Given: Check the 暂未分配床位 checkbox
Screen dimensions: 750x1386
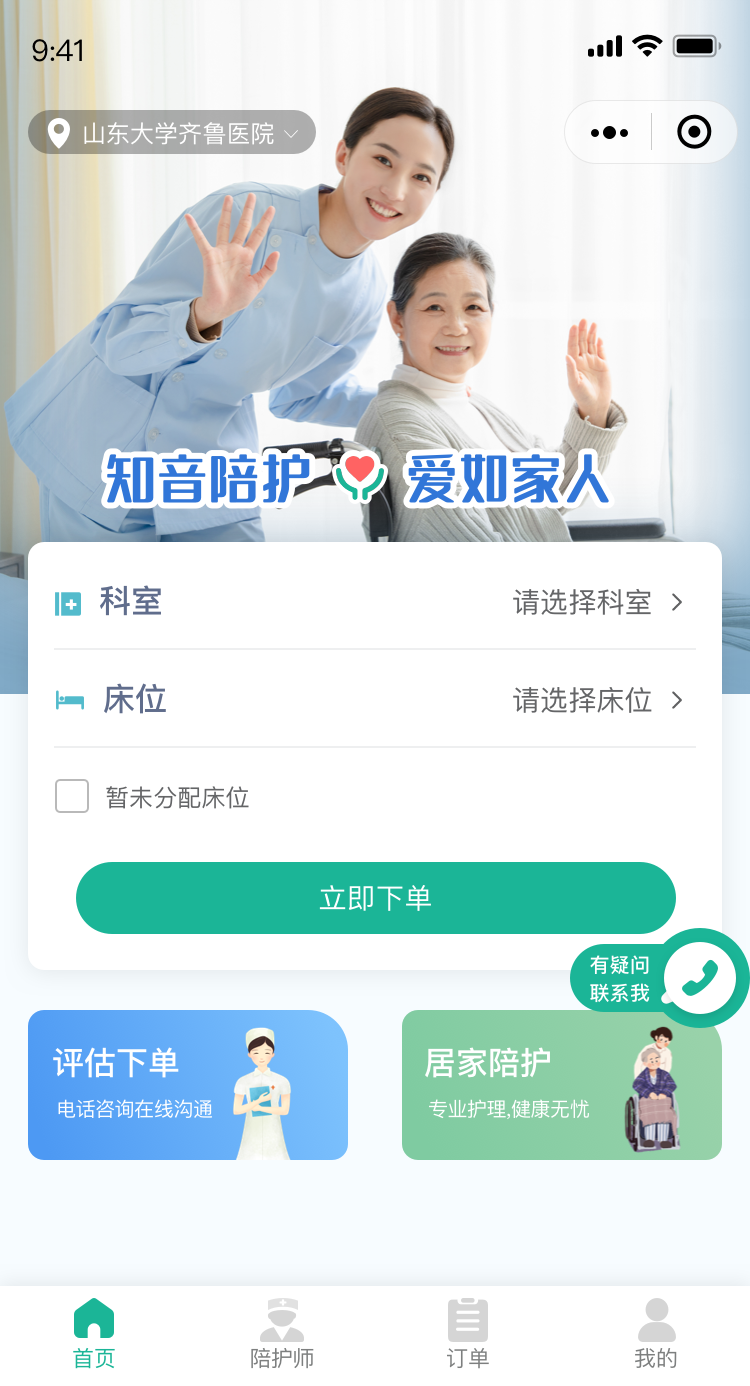Looking at the screenshot, I should [x=72, y=797].
